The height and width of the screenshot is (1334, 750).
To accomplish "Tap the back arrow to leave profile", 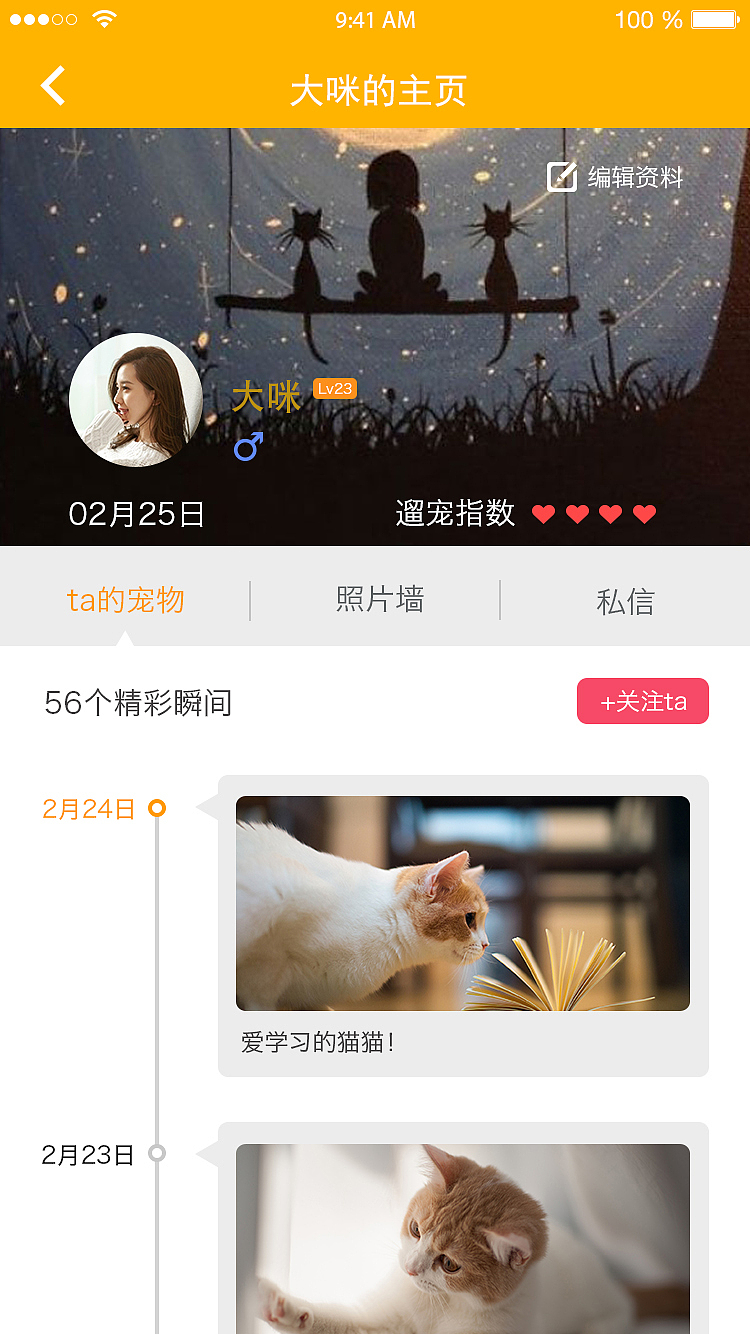I will pos(52,86).
